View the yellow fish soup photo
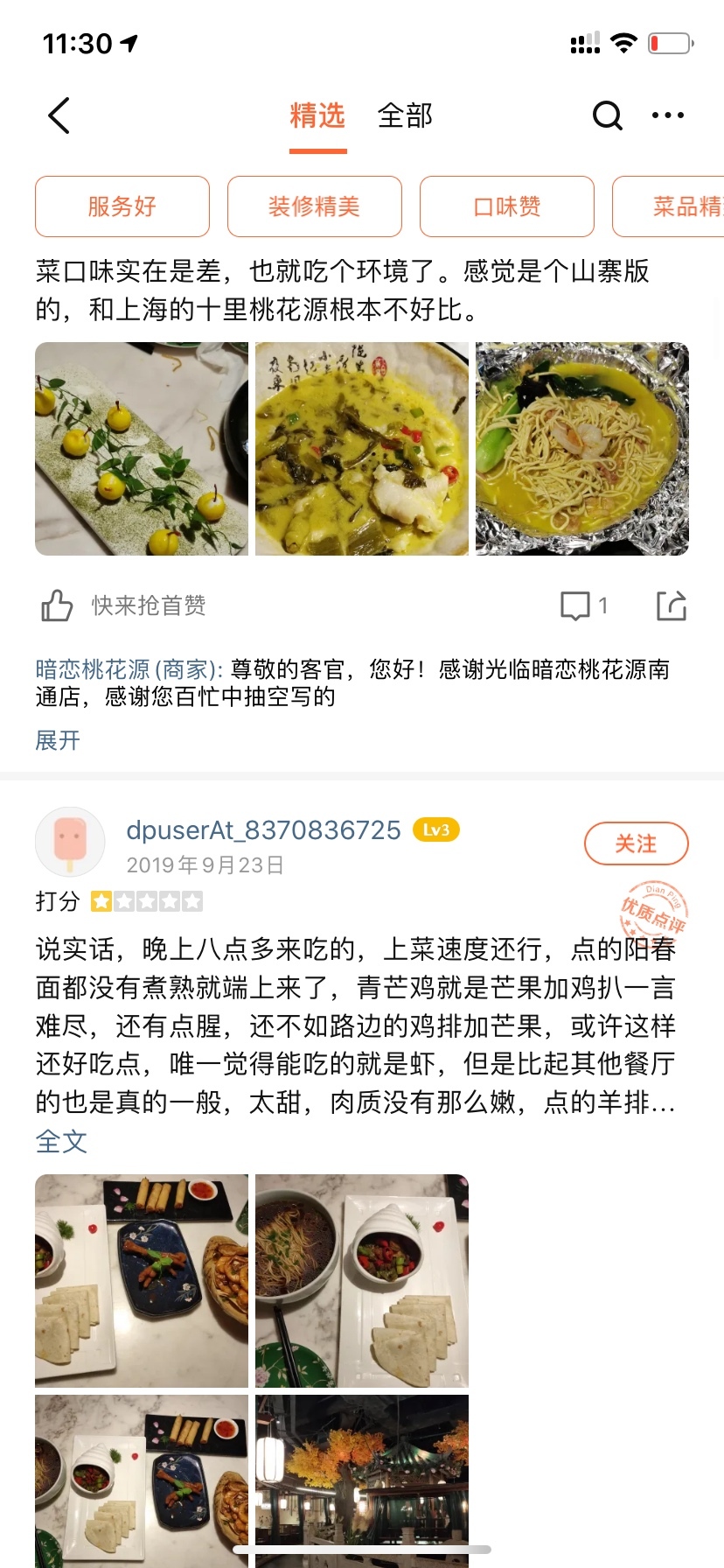 tap(362, 449)
